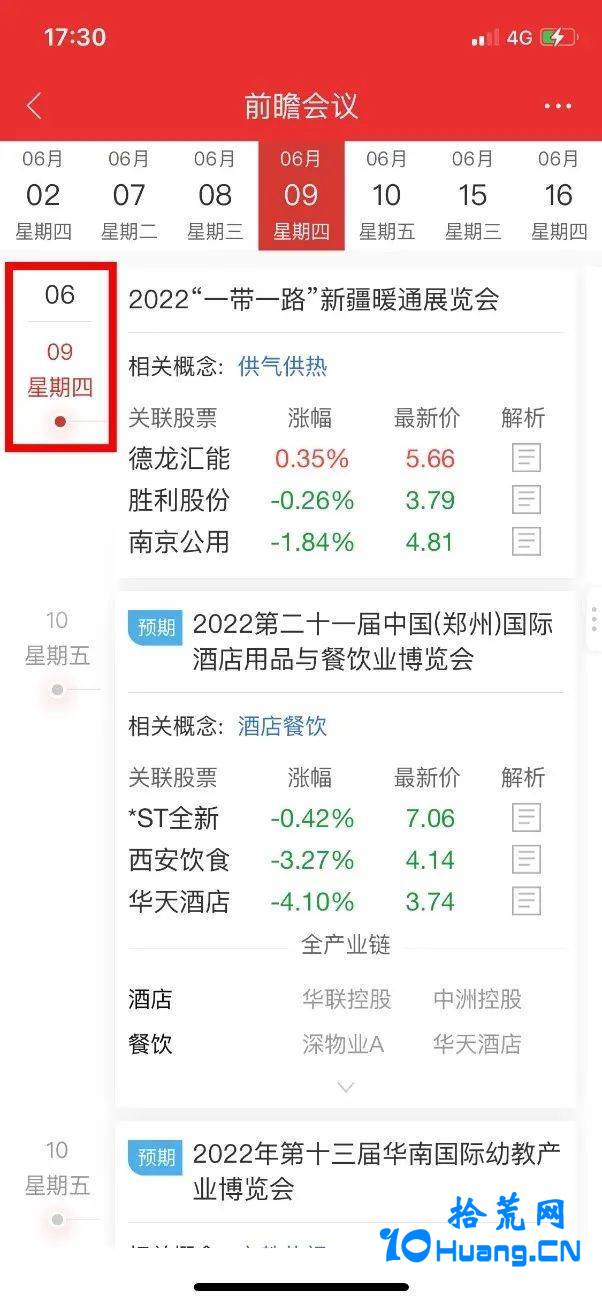This screenshot has width=602, height=1304.
Task: Go back from 前瞻会议 page
Action: 34,106
